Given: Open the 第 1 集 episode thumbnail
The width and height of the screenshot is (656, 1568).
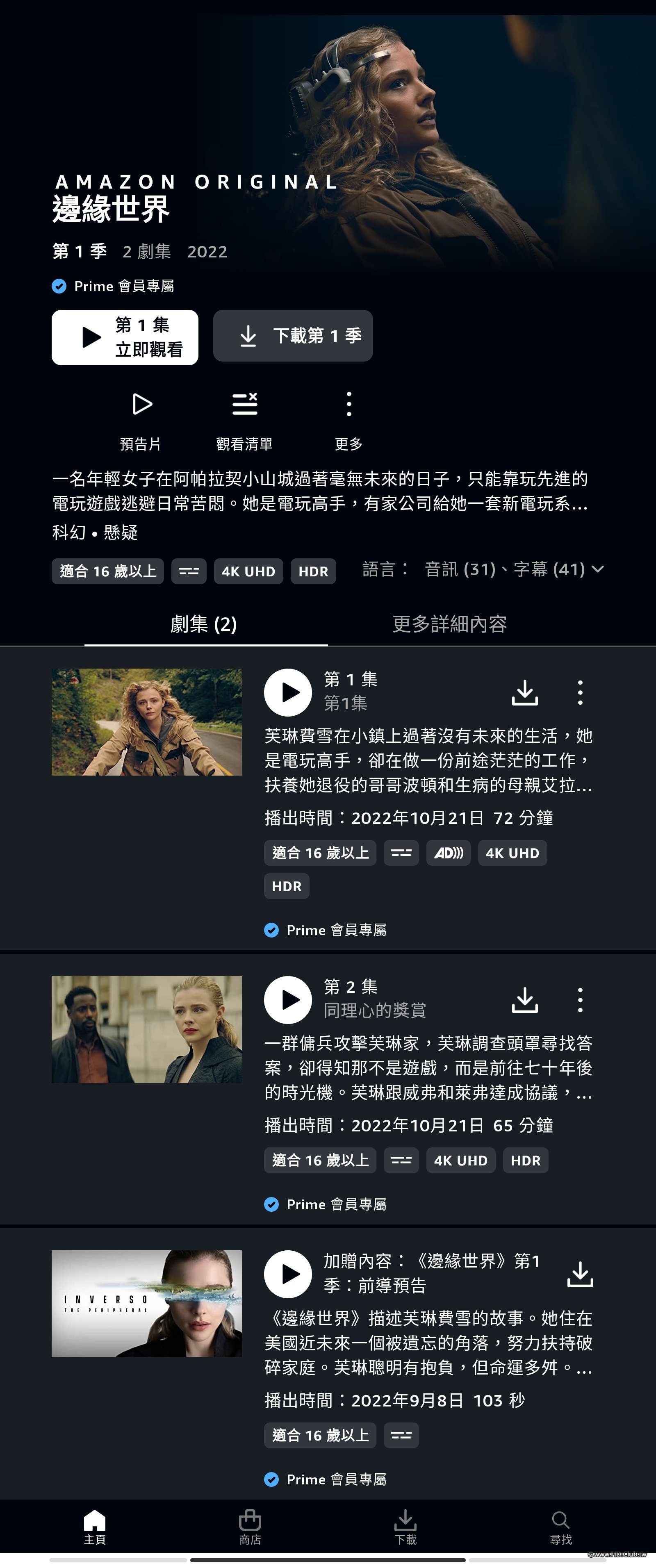Looking at the screenshot, I should tap(147, 722).
